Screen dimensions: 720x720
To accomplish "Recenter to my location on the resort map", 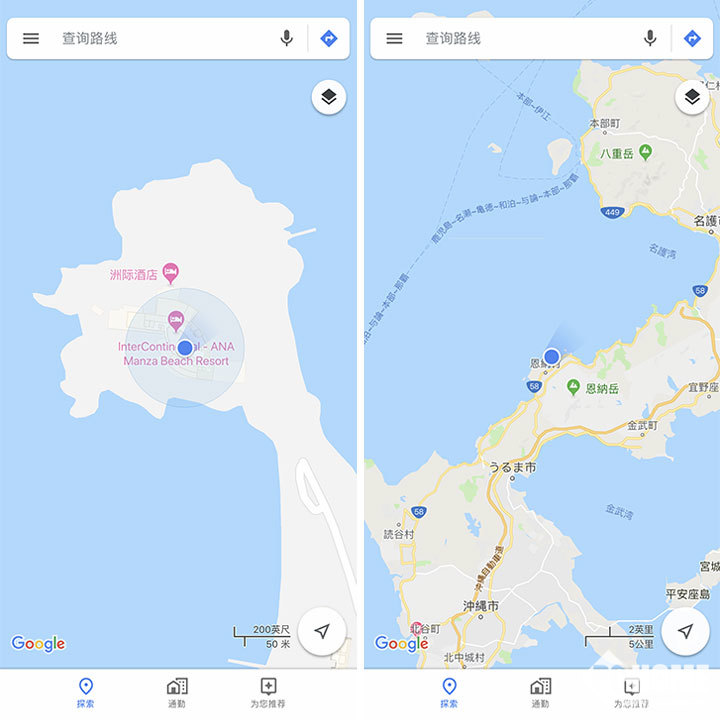I will coord(322,631).
